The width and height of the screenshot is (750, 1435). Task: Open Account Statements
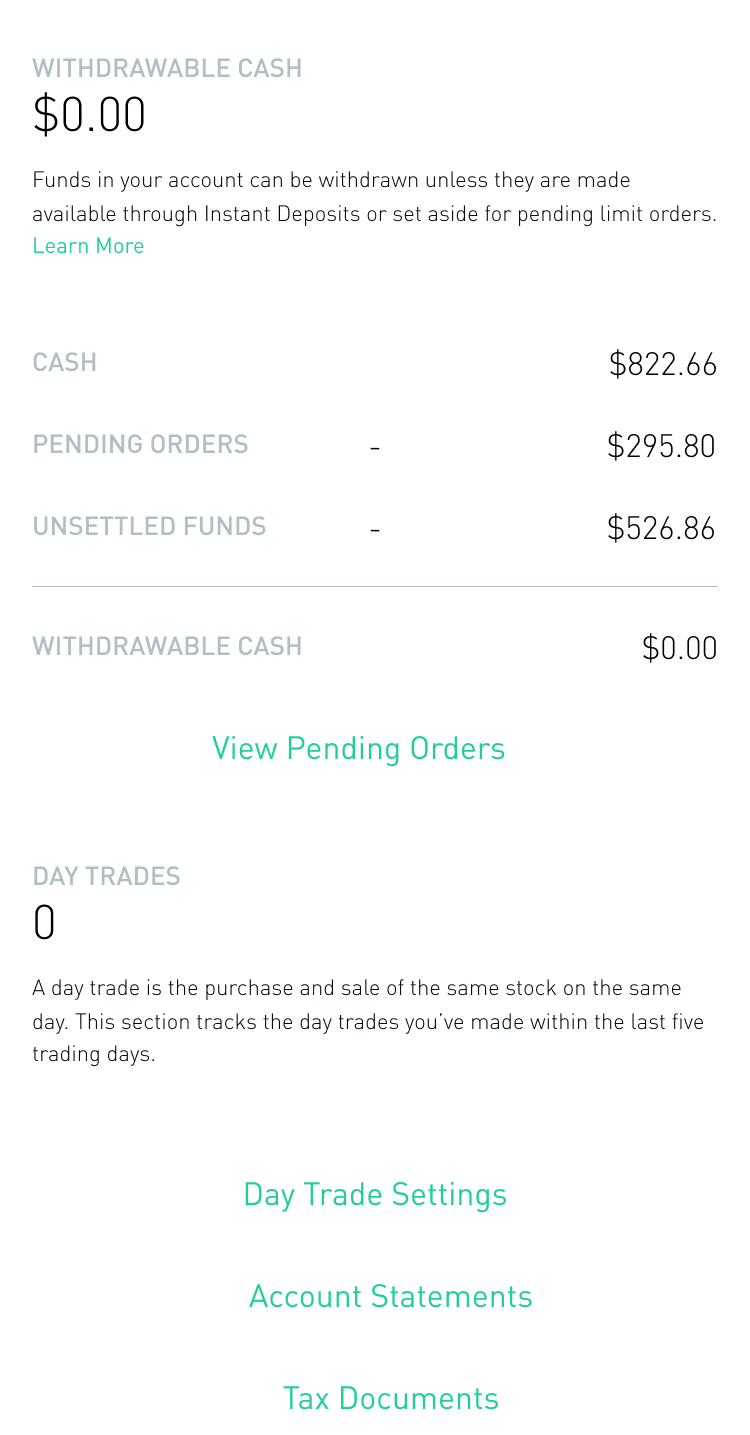[x=390, y=1296]
